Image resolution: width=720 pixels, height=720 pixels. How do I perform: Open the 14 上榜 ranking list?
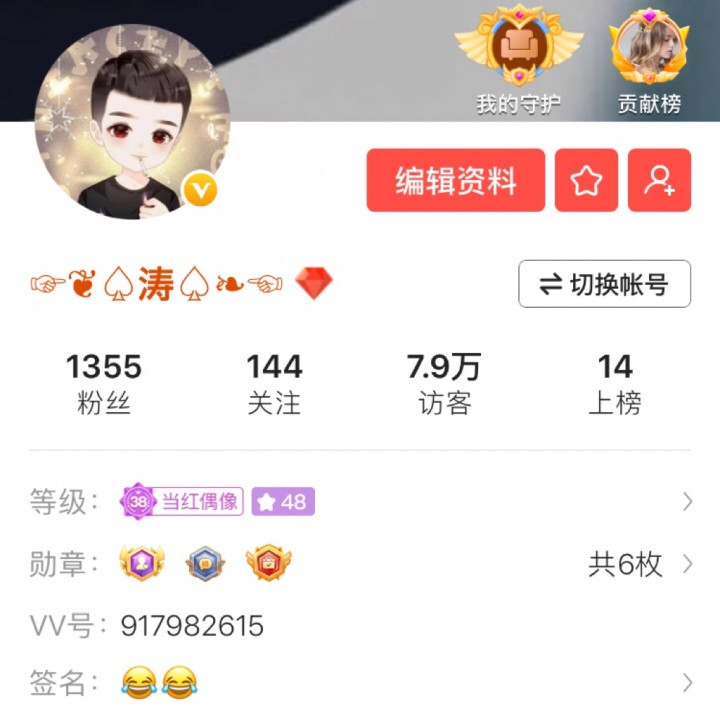click(615, 384)
